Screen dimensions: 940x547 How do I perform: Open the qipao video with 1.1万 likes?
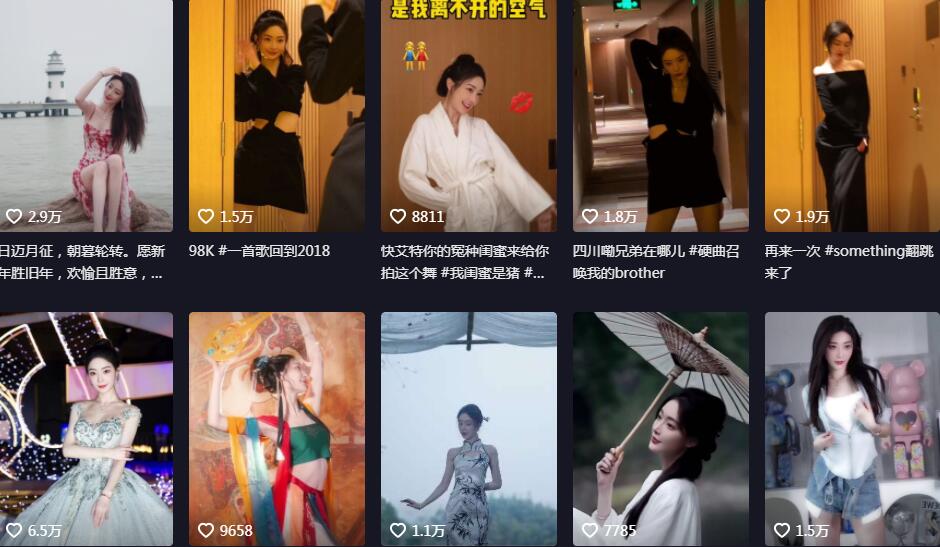pos(468,428)
